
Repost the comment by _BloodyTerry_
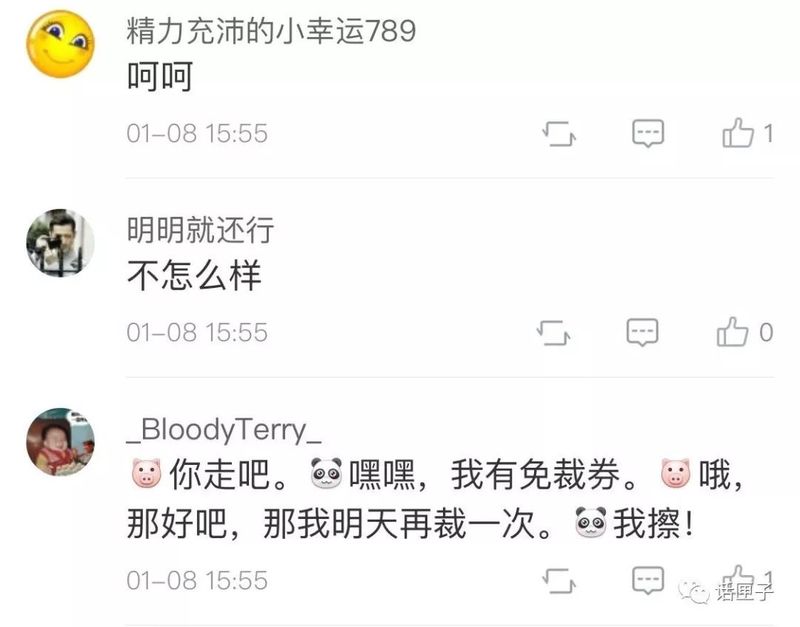click(558, 579)
